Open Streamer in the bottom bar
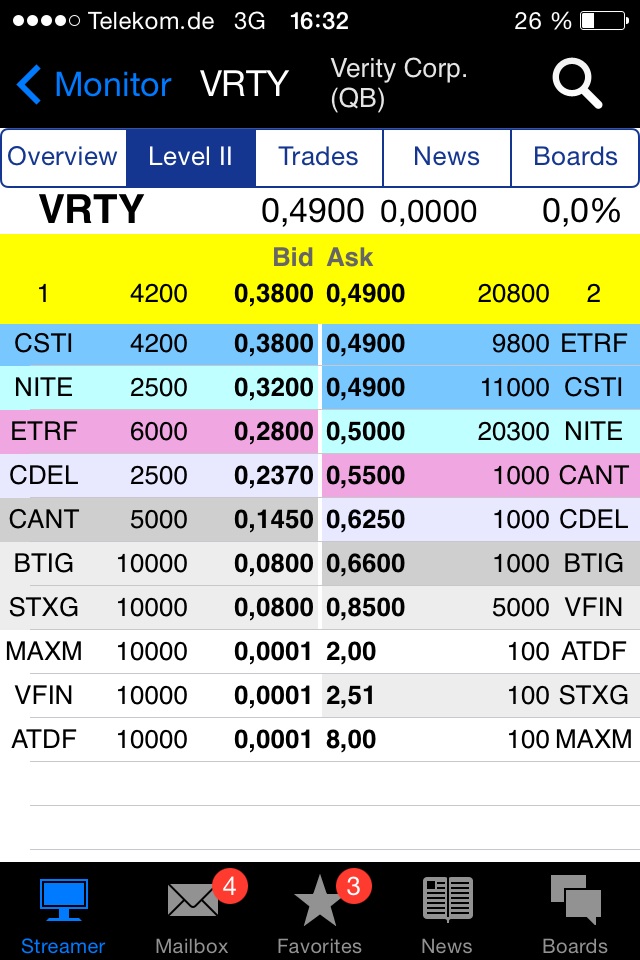The width and height of the screenshot is (640, 960). [x=63, y=912]
